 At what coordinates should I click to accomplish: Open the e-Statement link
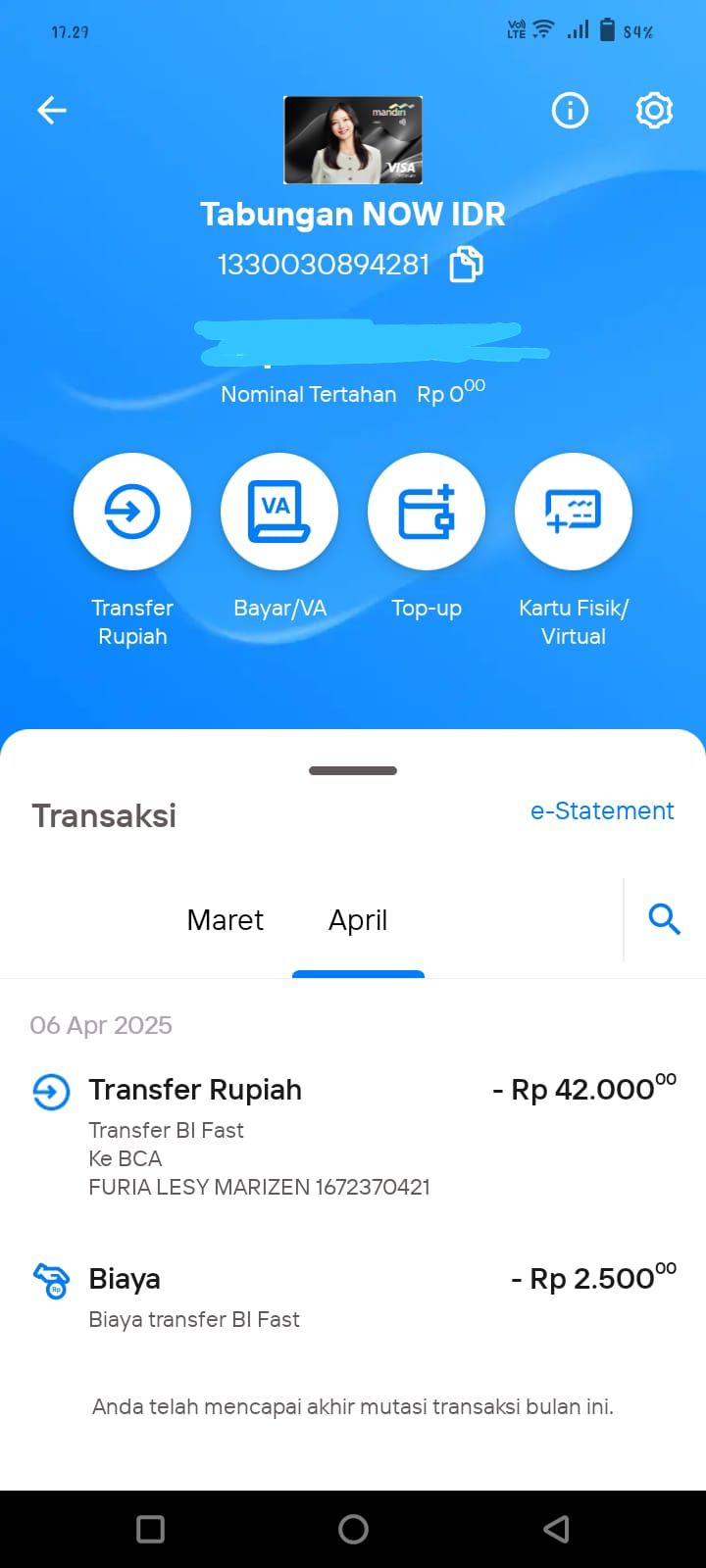tap(602, 810)
